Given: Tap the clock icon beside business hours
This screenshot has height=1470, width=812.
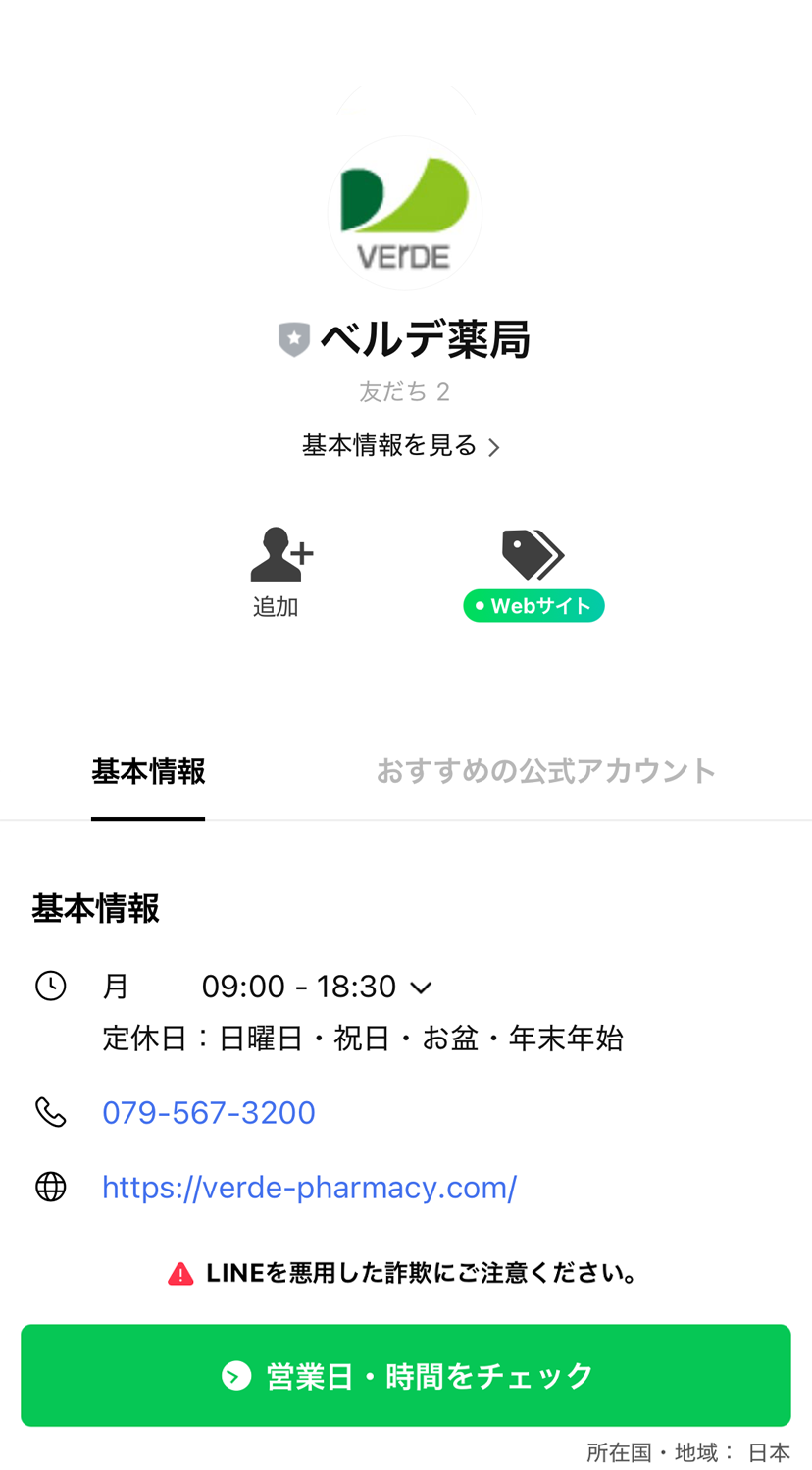Looking at the screenshot, I should point(50,985).
